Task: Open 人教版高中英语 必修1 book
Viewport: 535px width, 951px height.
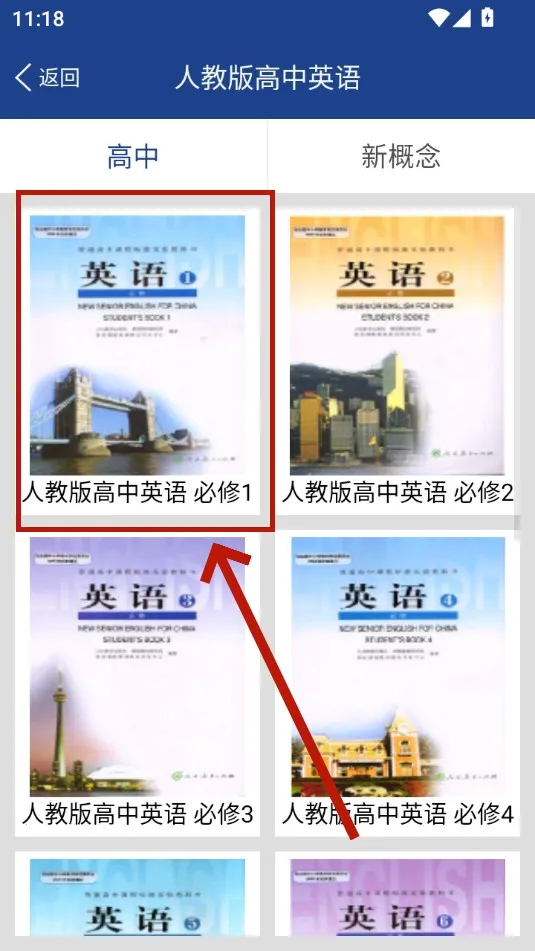Action: (x=138, y=361)
